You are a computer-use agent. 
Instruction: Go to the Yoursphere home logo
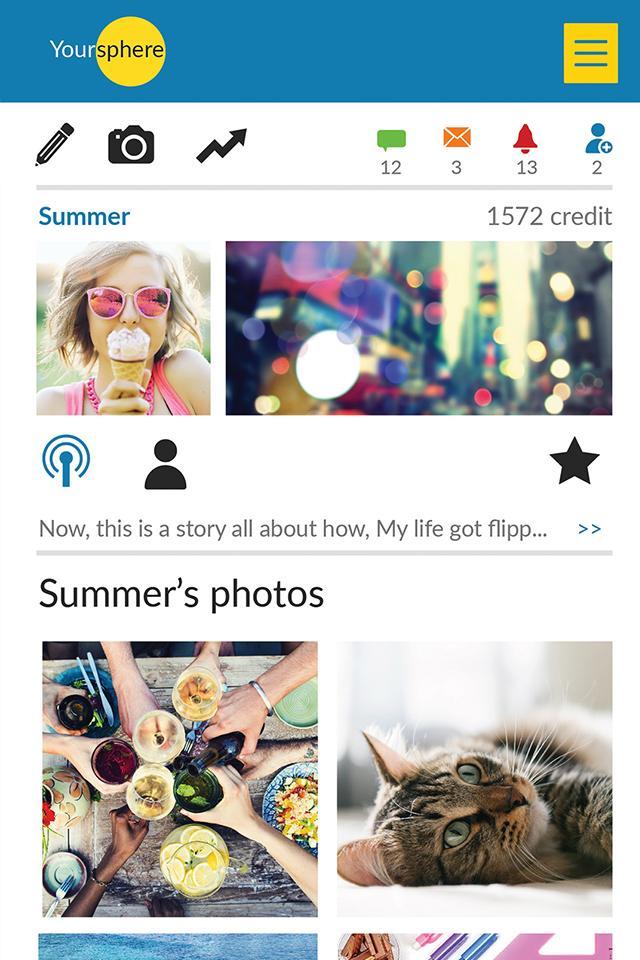coord(108,50)
